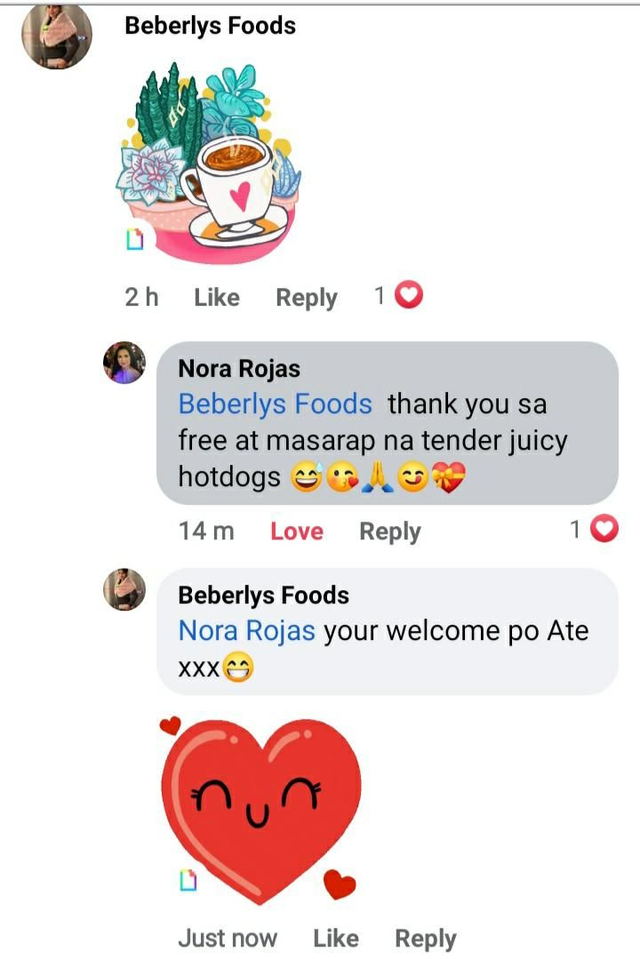Viewport: 640px width, 959px height.
Task: Like the coffee cup sticker comment
Action: tap(217, 297)
